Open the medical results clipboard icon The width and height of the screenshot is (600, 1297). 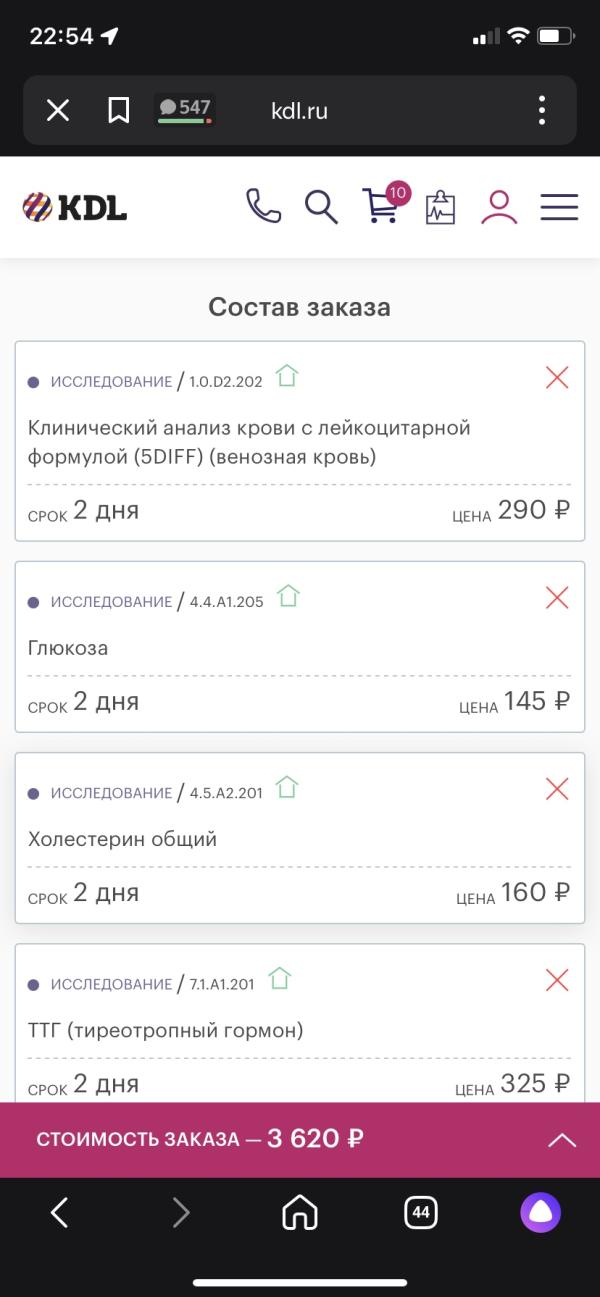[x=440, y=207]
